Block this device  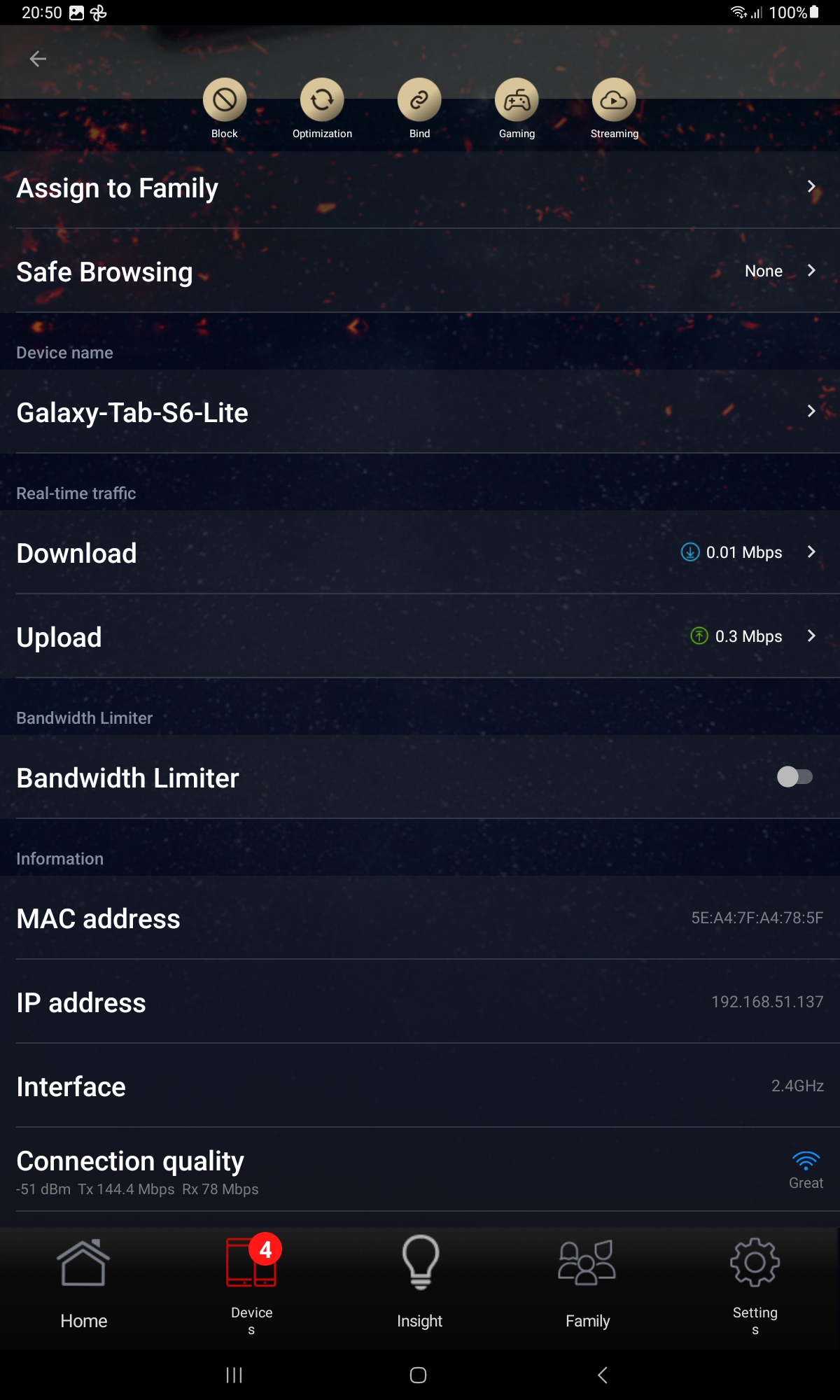click(x=225, y=101)
